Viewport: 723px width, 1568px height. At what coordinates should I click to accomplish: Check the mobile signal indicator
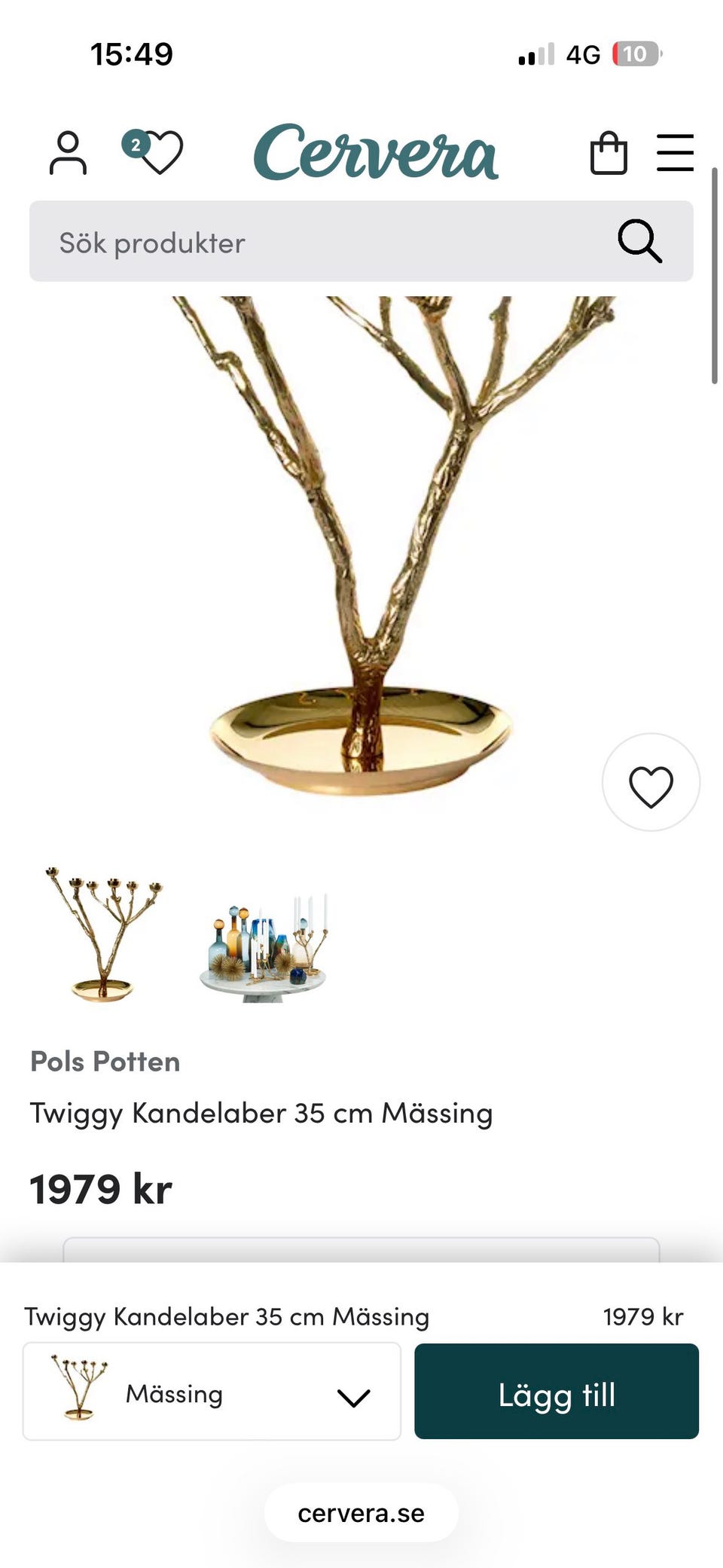coord(535,53)
